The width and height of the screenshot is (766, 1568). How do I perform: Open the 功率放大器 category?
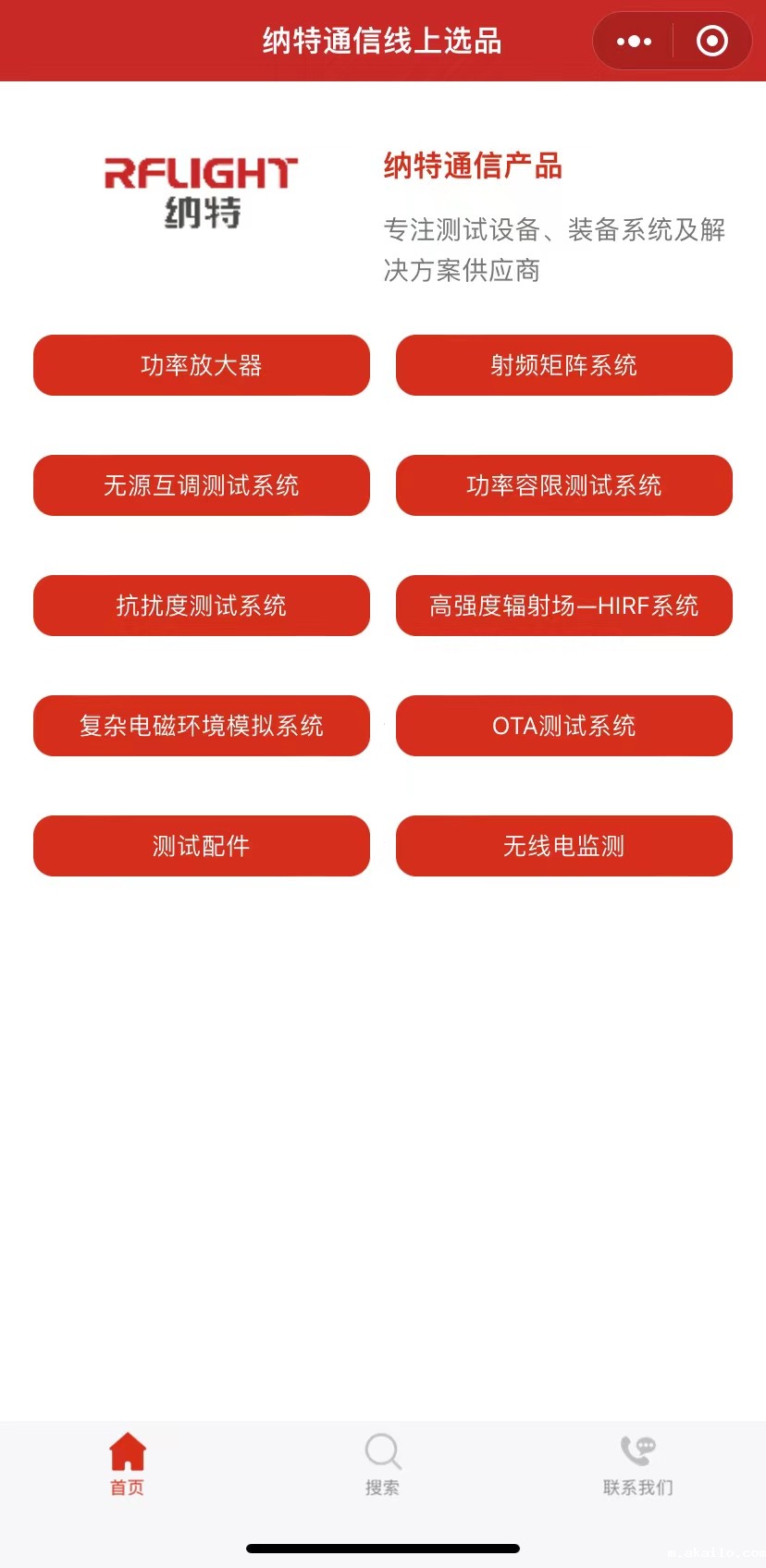[x=202, y=365]
